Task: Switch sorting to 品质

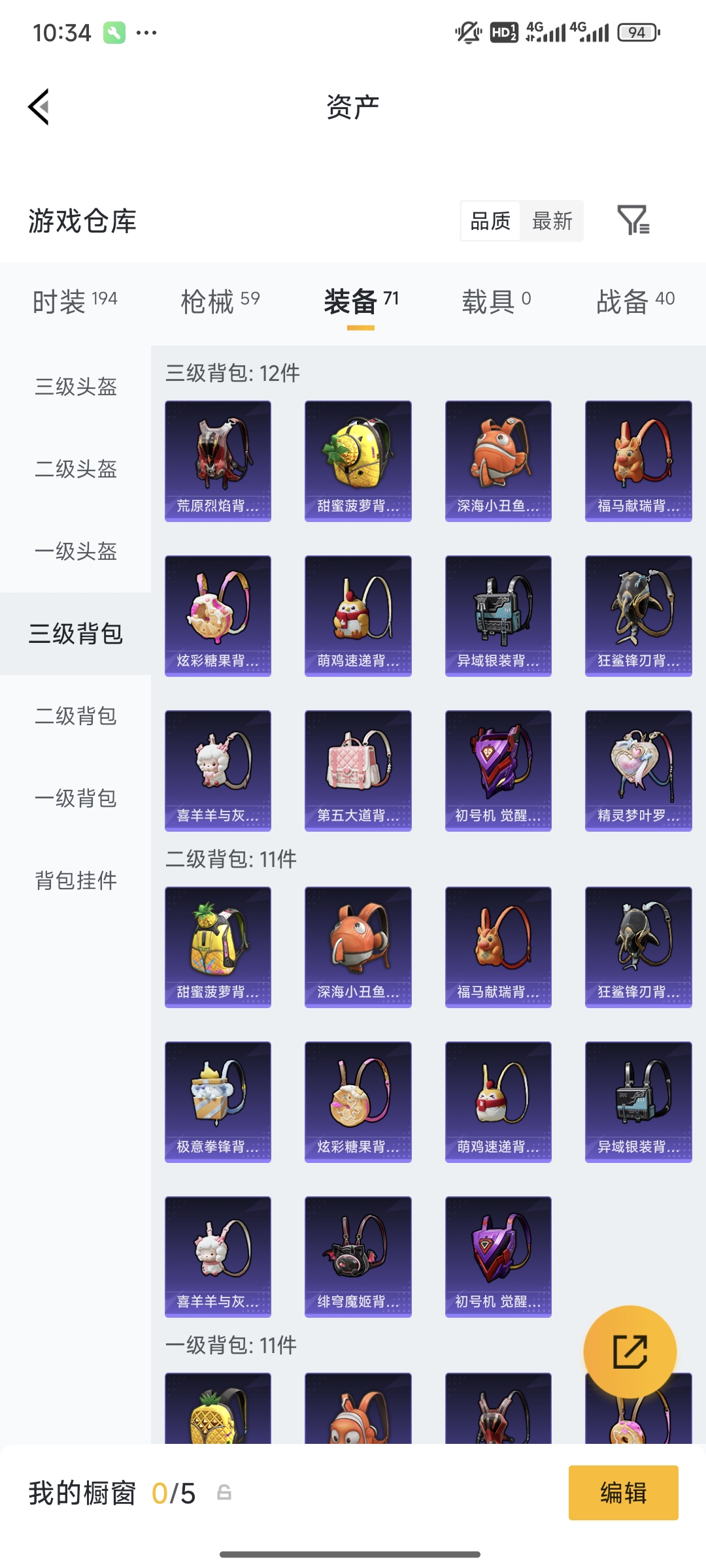Action: [490, 221]
